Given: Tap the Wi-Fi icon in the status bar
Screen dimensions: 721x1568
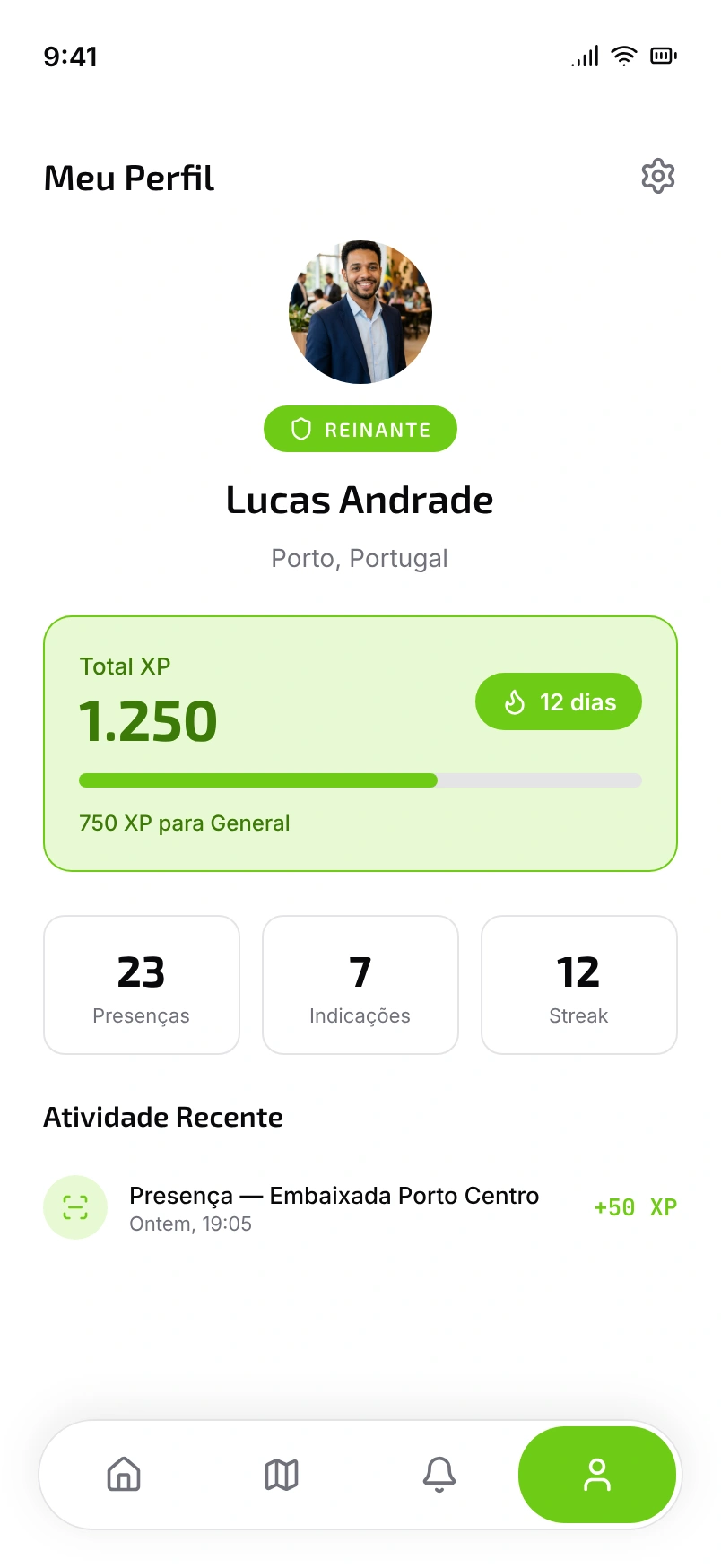Looking at the screenshot, I should tap(624, 56).
